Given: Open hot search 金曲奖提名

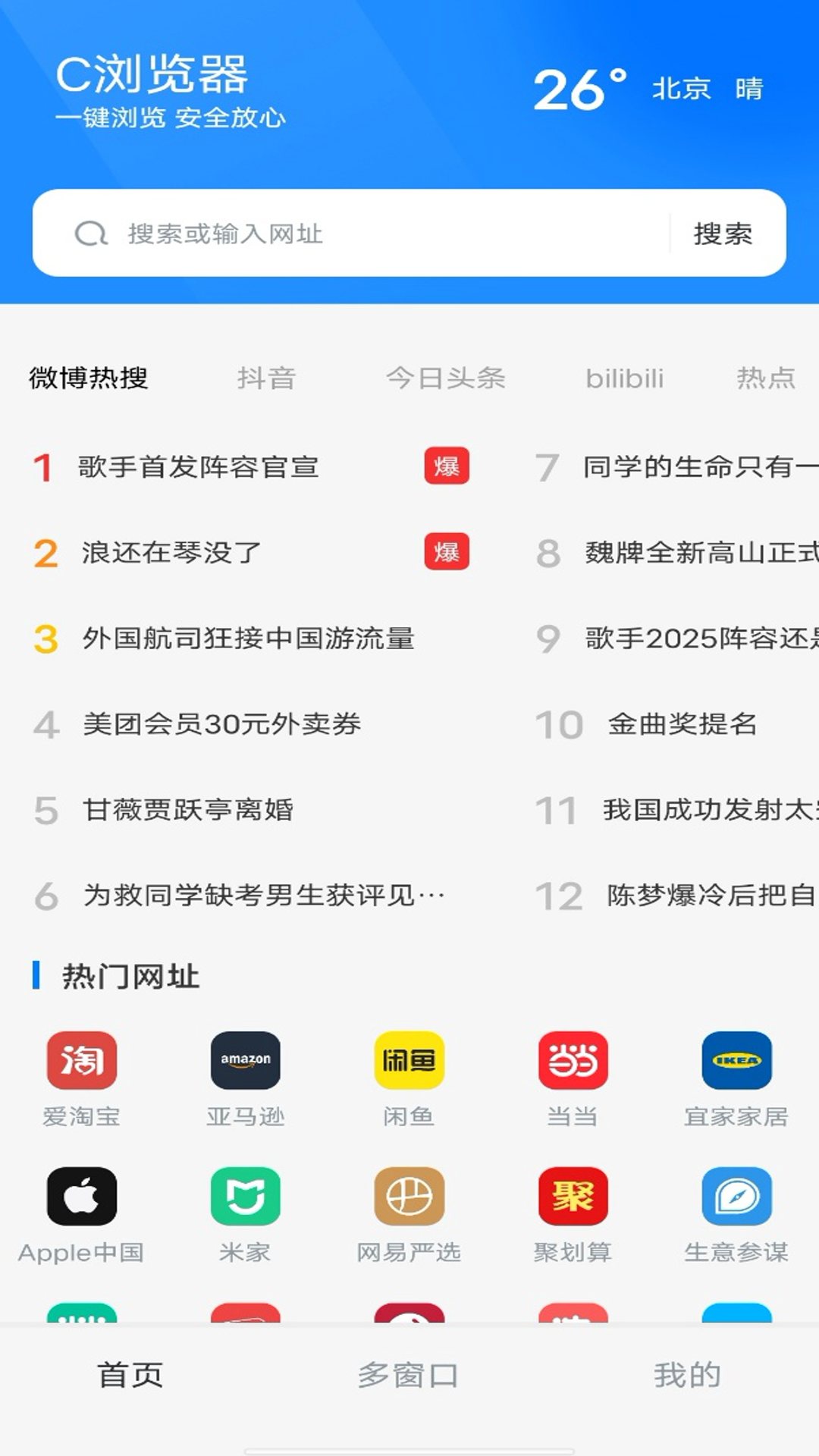Looking at the screenshot, I should coord(647,723).
